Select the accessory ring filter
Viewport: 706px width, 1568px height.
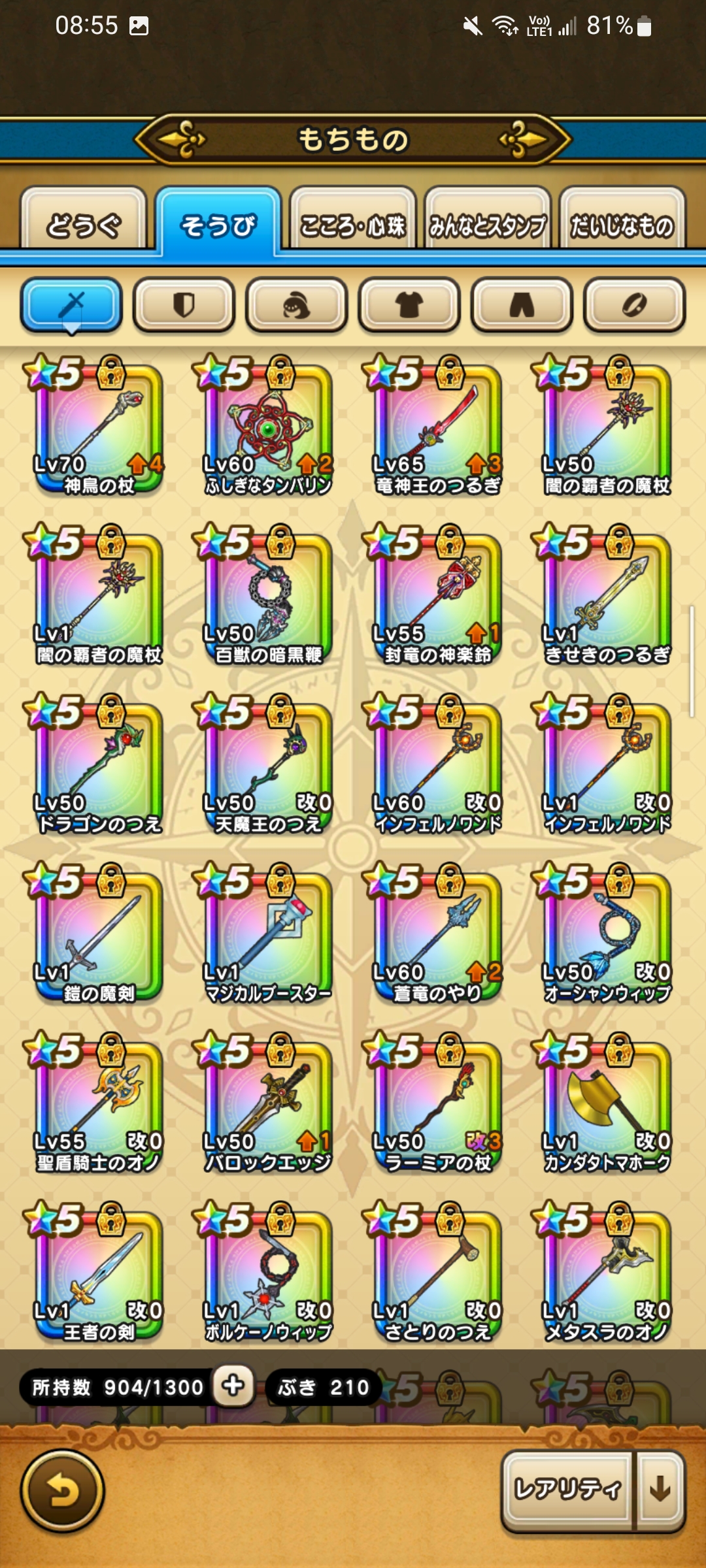pos(633,304)
